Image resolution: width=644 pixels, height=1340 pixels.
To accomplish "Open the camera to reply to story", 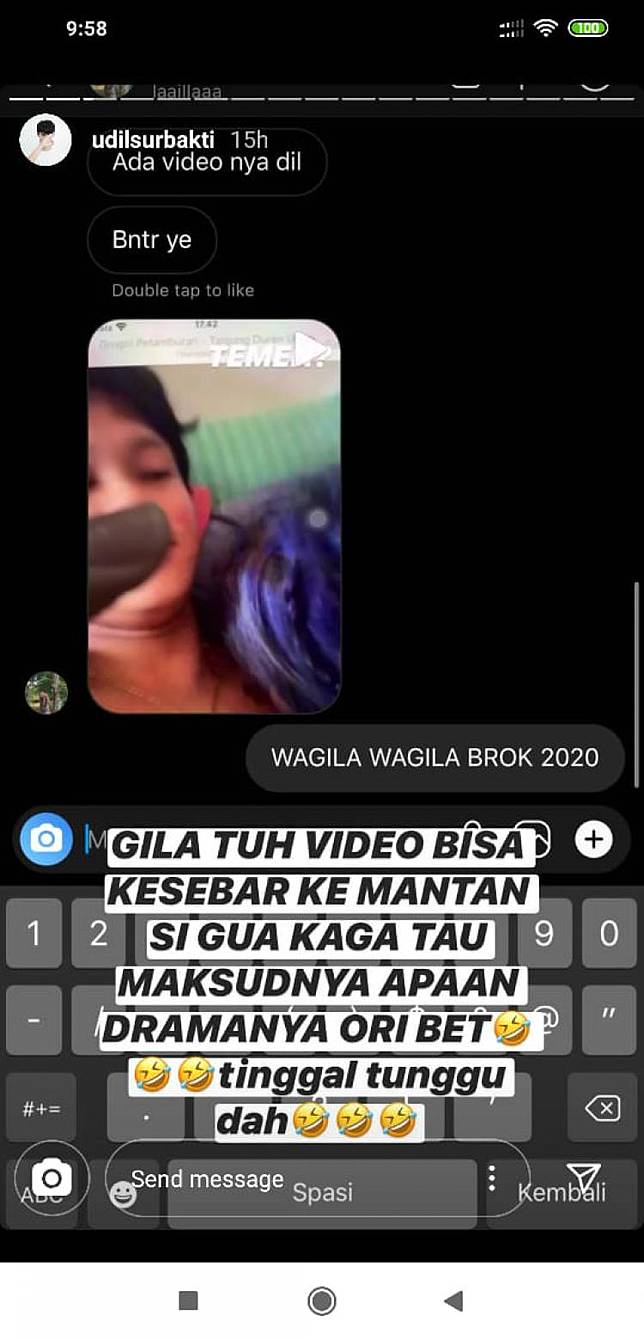I will point(52,1180).
